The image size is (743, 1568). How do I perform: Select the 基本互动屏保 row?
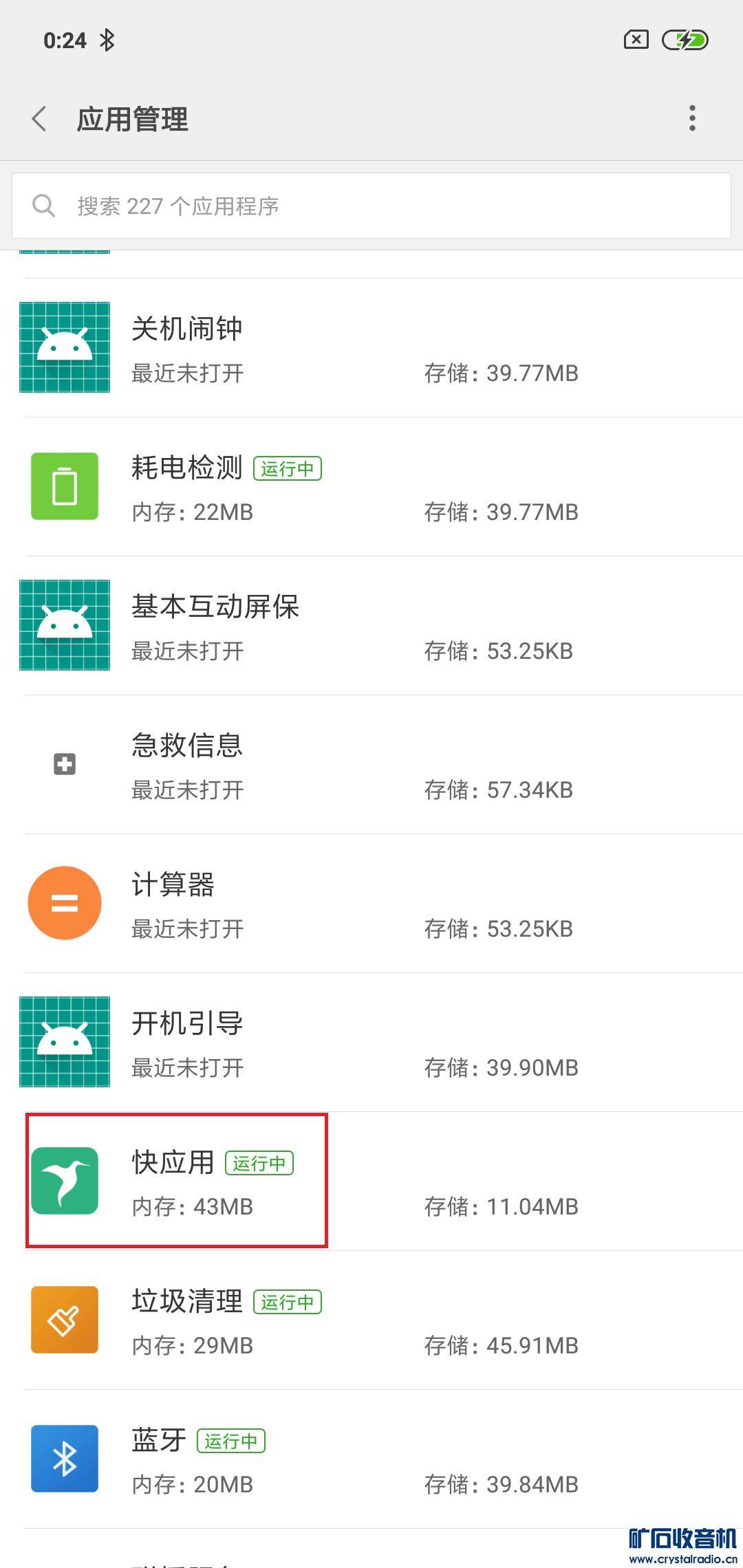[371, 626]
